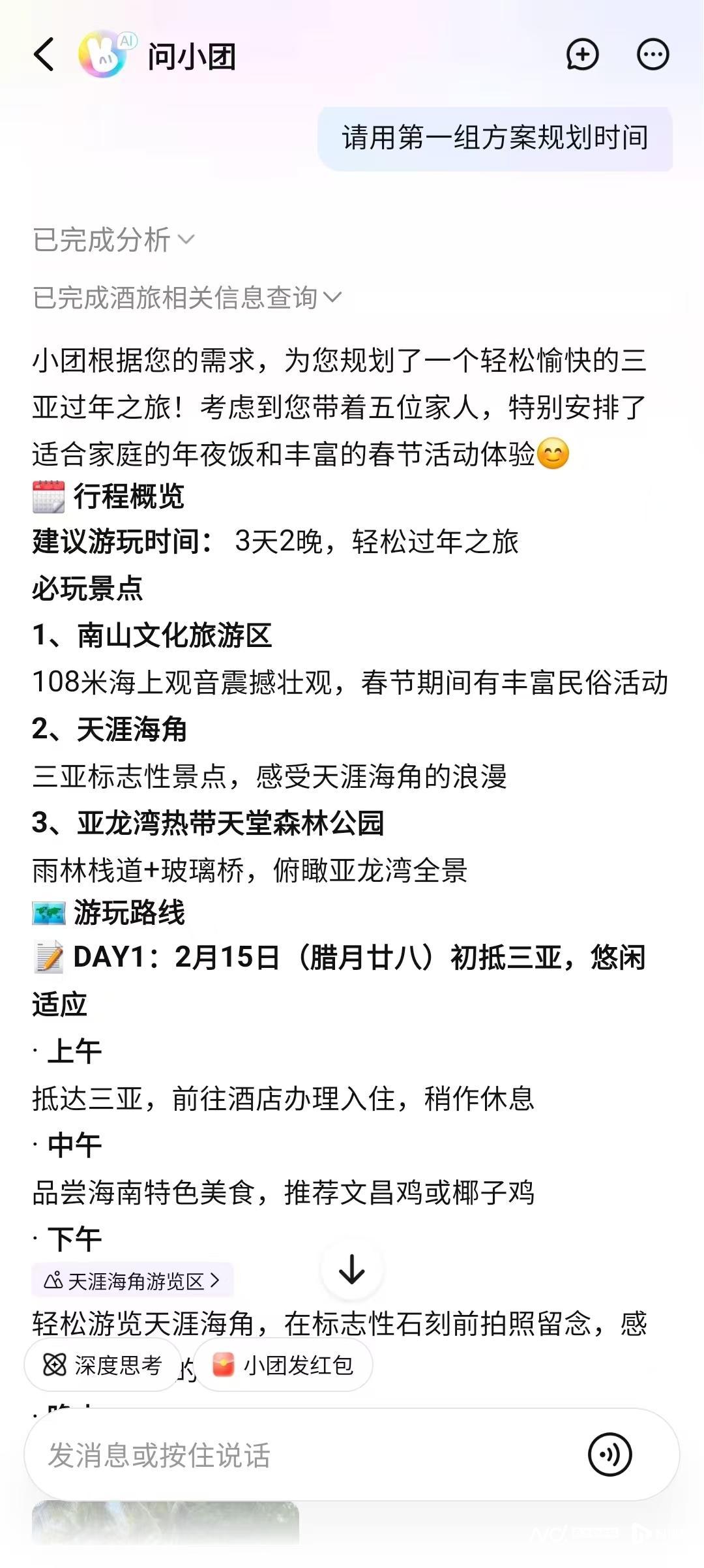Screen dimensions: 704x1568
Task: Open the 天涯海角游览区 link chip
Action: [132, 1281]
